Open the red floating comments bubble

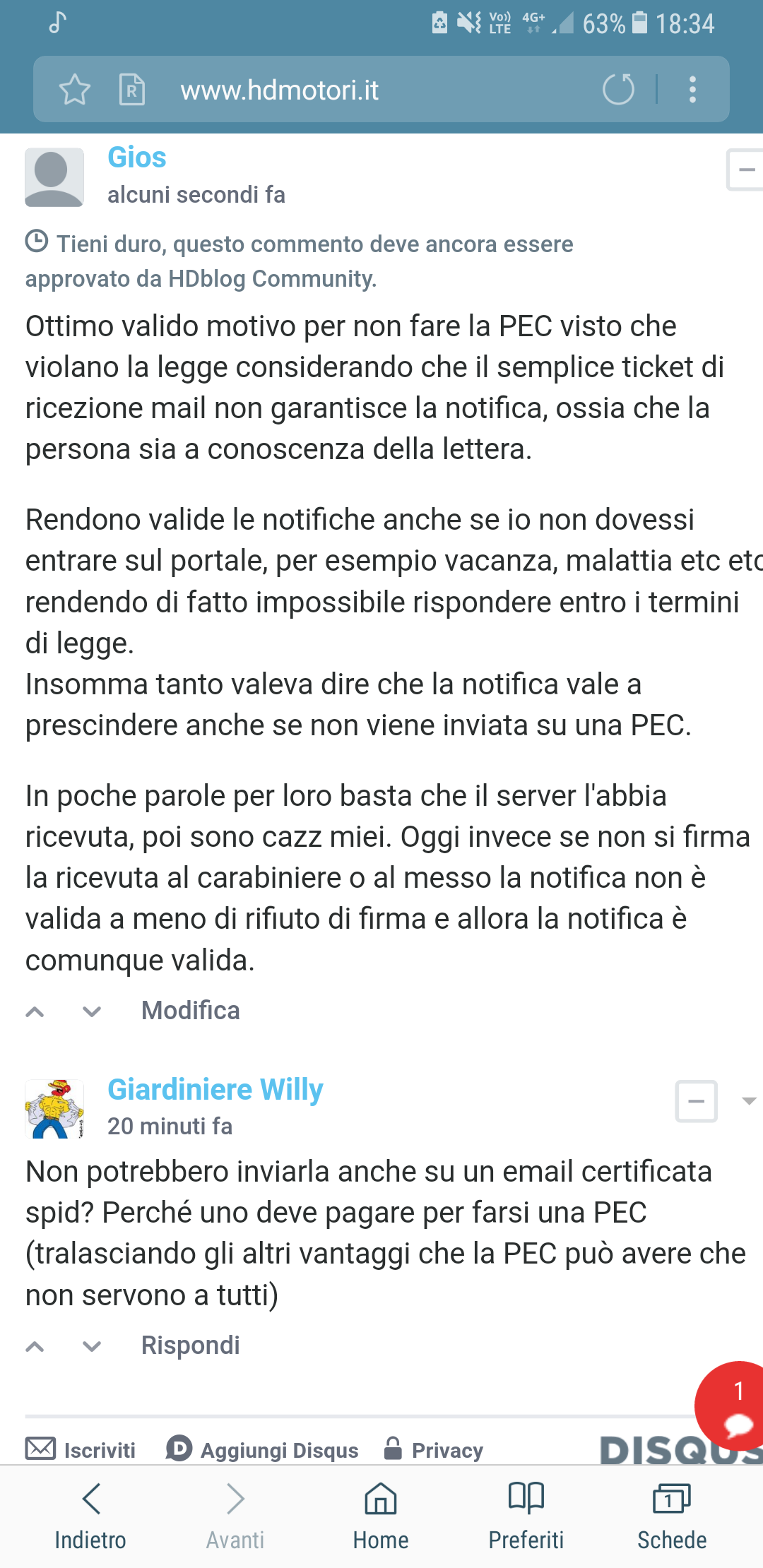(731, 1406)
